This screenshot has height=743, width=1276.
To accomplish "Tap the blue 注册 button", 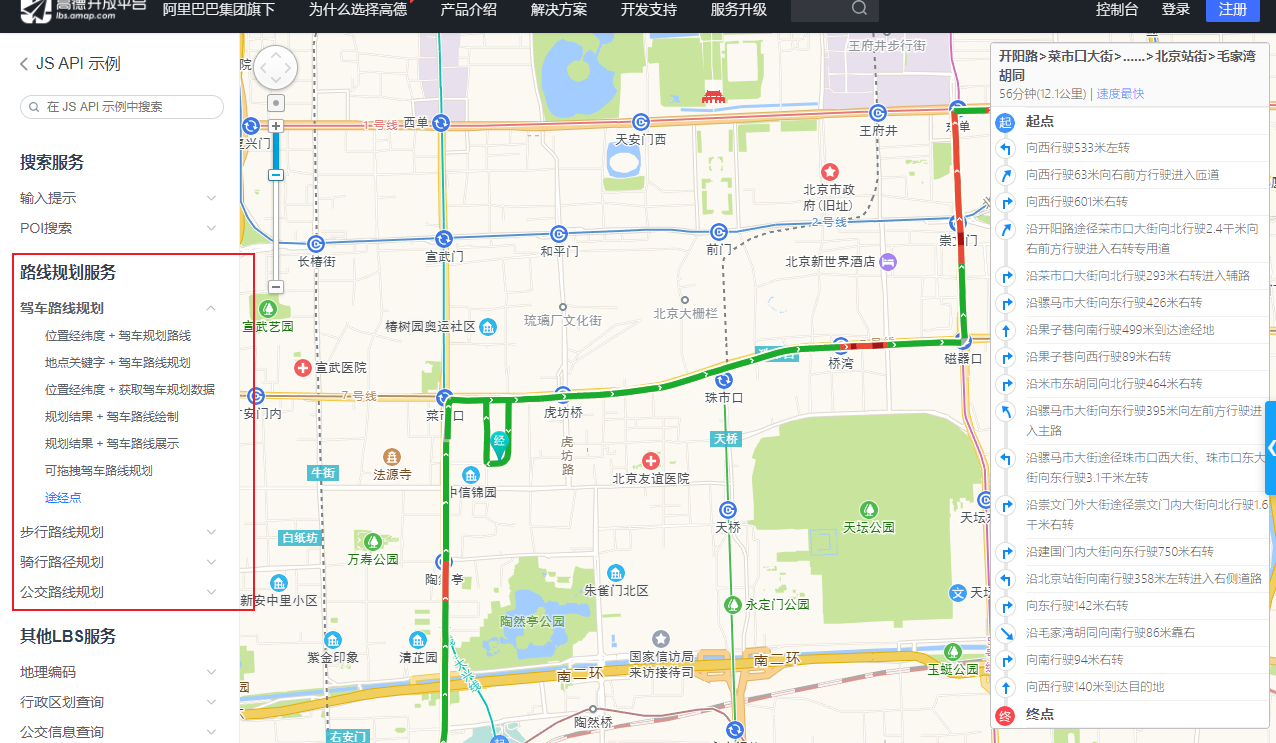I will [1233, 10].
